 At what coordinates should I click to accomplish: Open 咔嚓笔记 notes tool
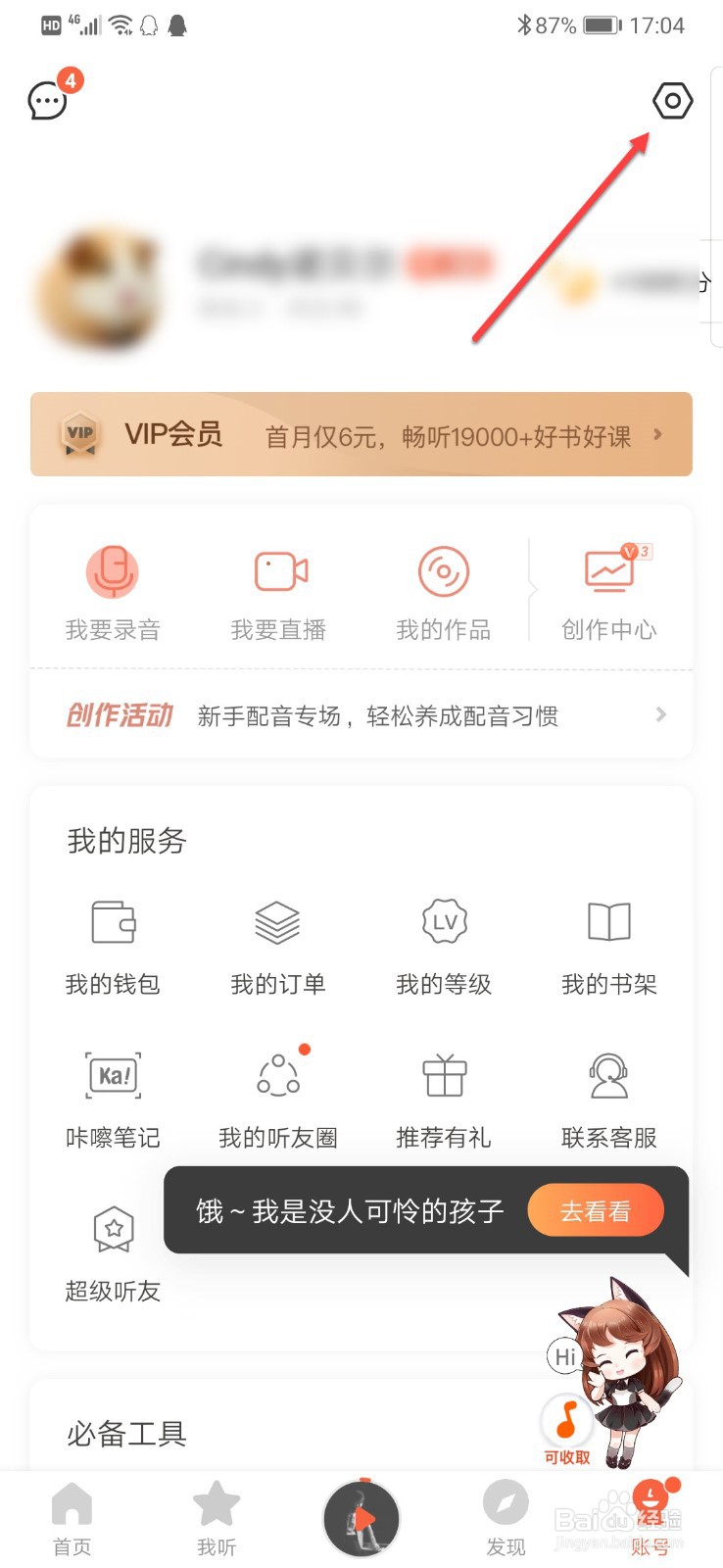click(112, 1096)
